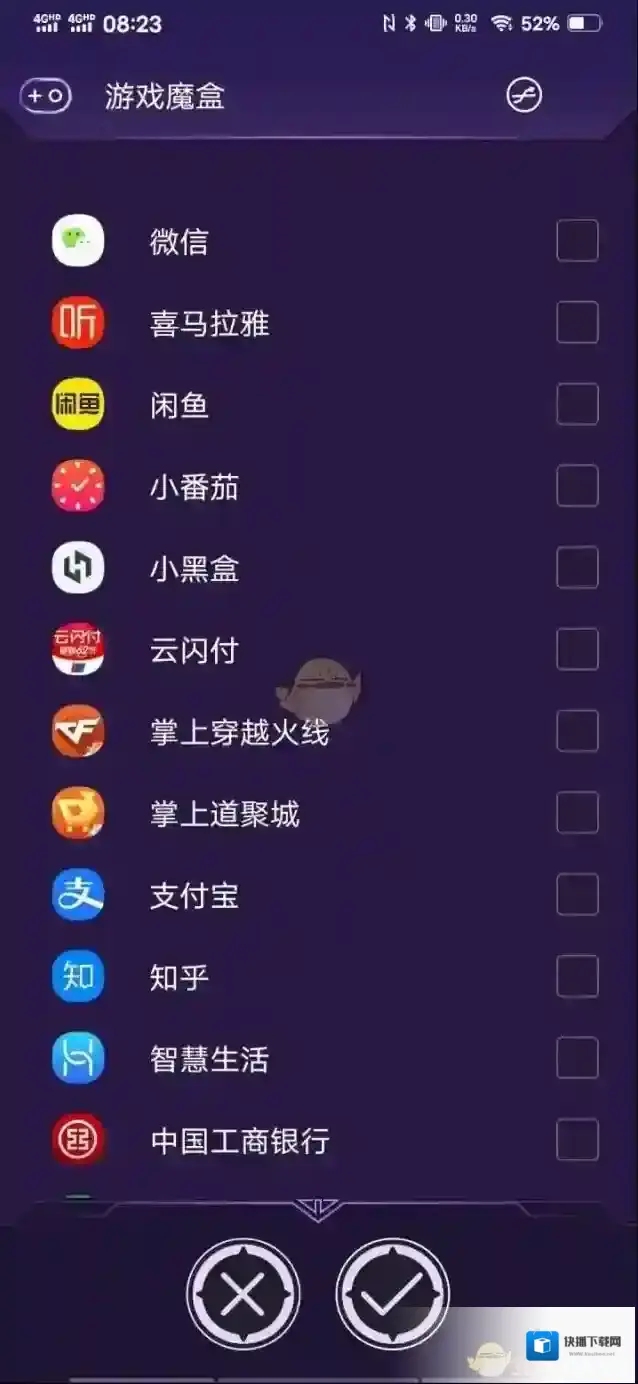Enable the 小番茄 checkbox
This screenshot has height=1384, width=638.
pos(577,487)
